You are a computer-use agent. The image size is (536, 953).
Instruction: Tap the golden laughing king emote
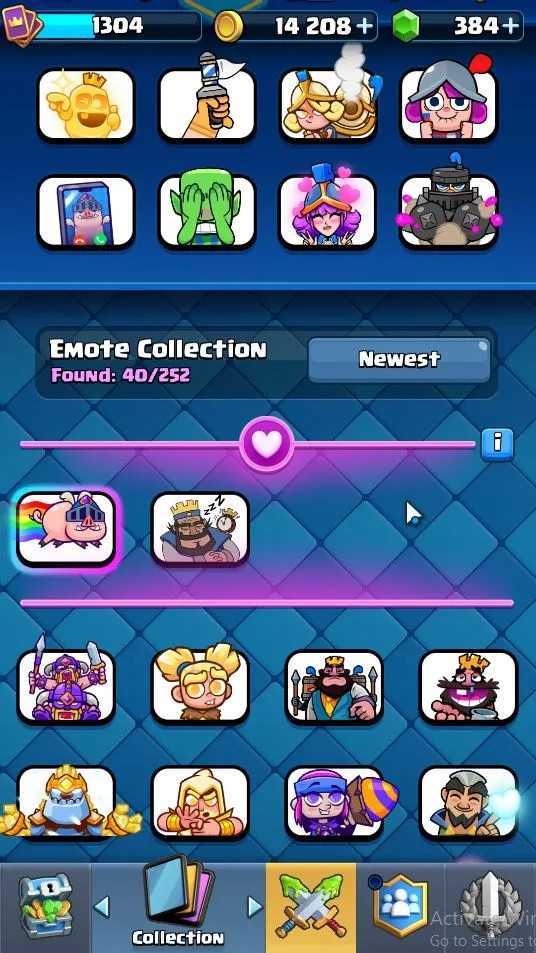point(86,105)
